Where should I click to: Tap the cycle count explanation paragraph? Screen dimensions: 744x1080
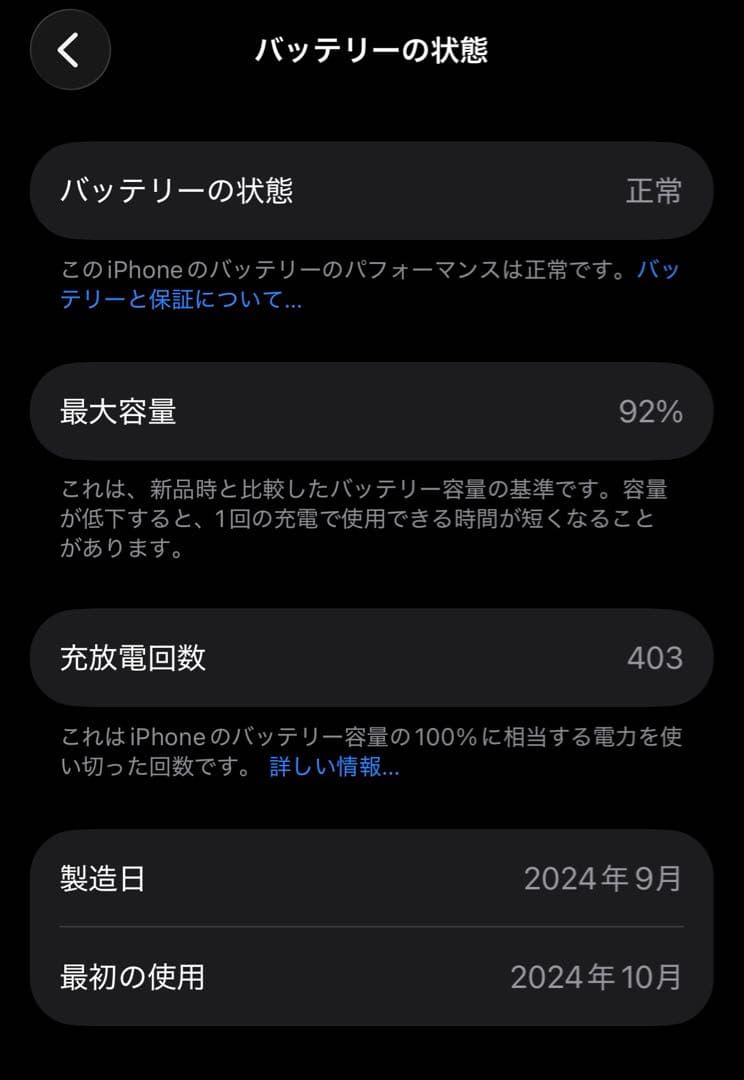tap(372, 750)
